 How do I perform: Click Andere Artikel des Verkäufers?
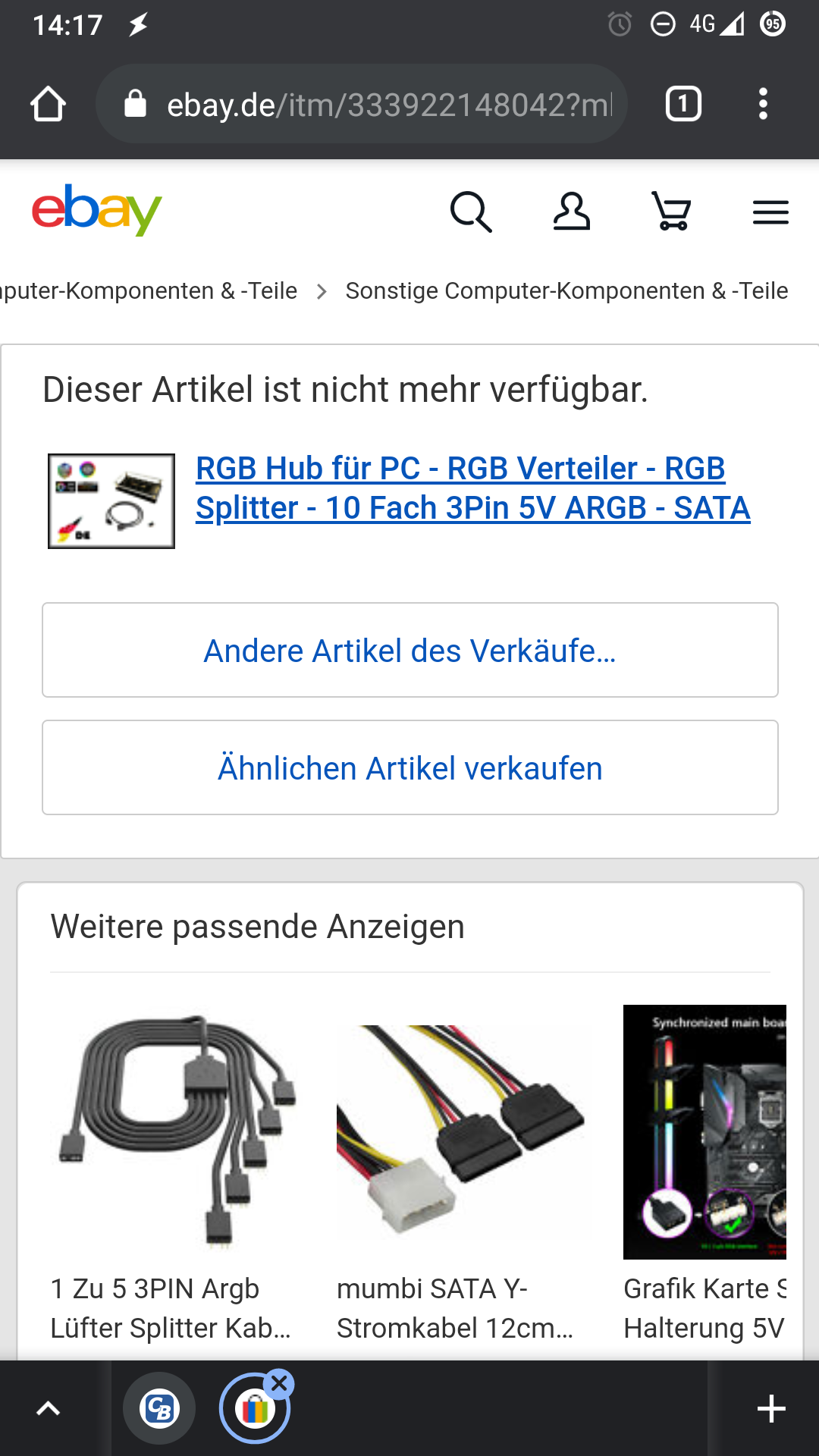(x=409, y=650)
